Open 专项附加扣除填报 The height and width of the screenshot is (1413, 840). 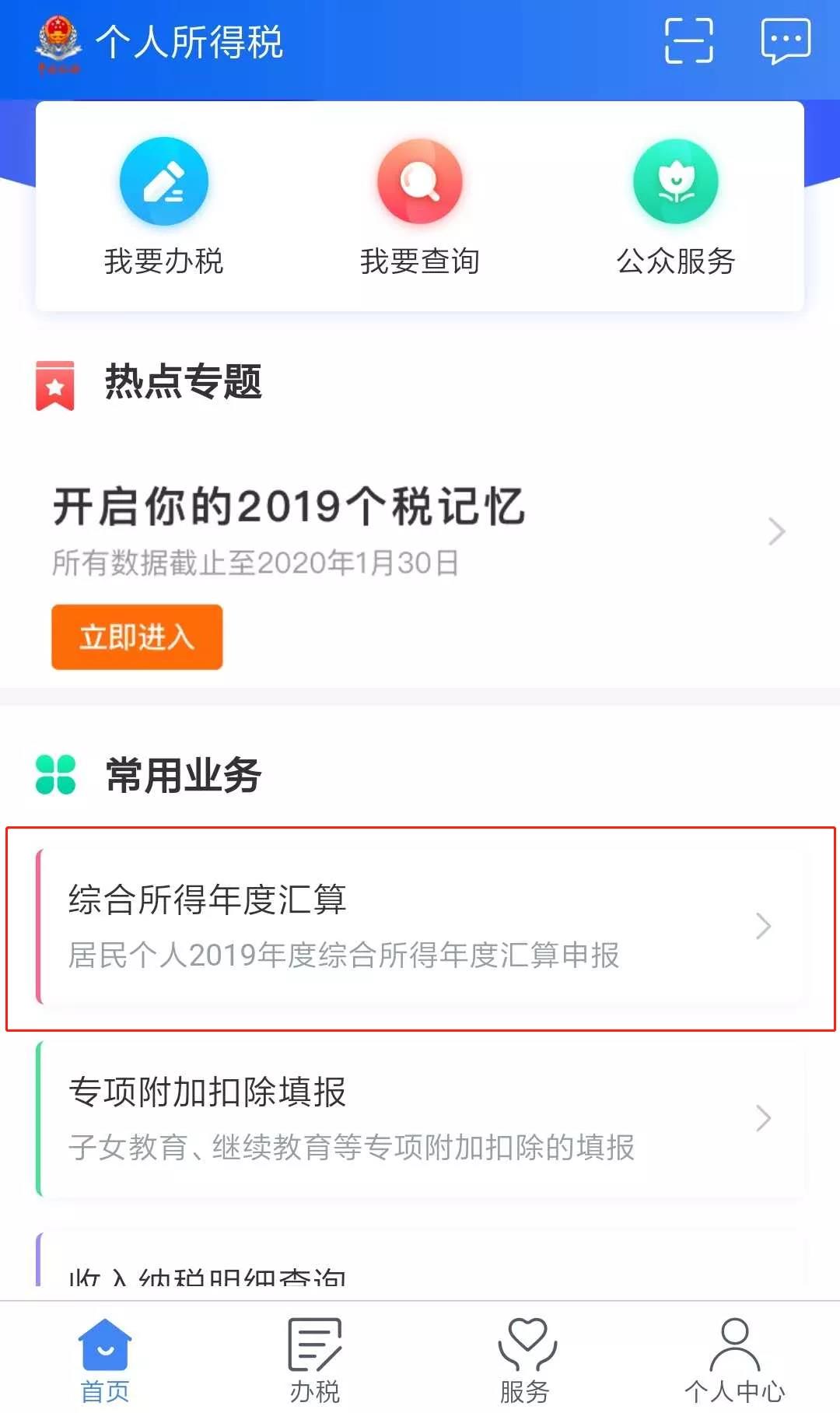tap(420, 1119)
